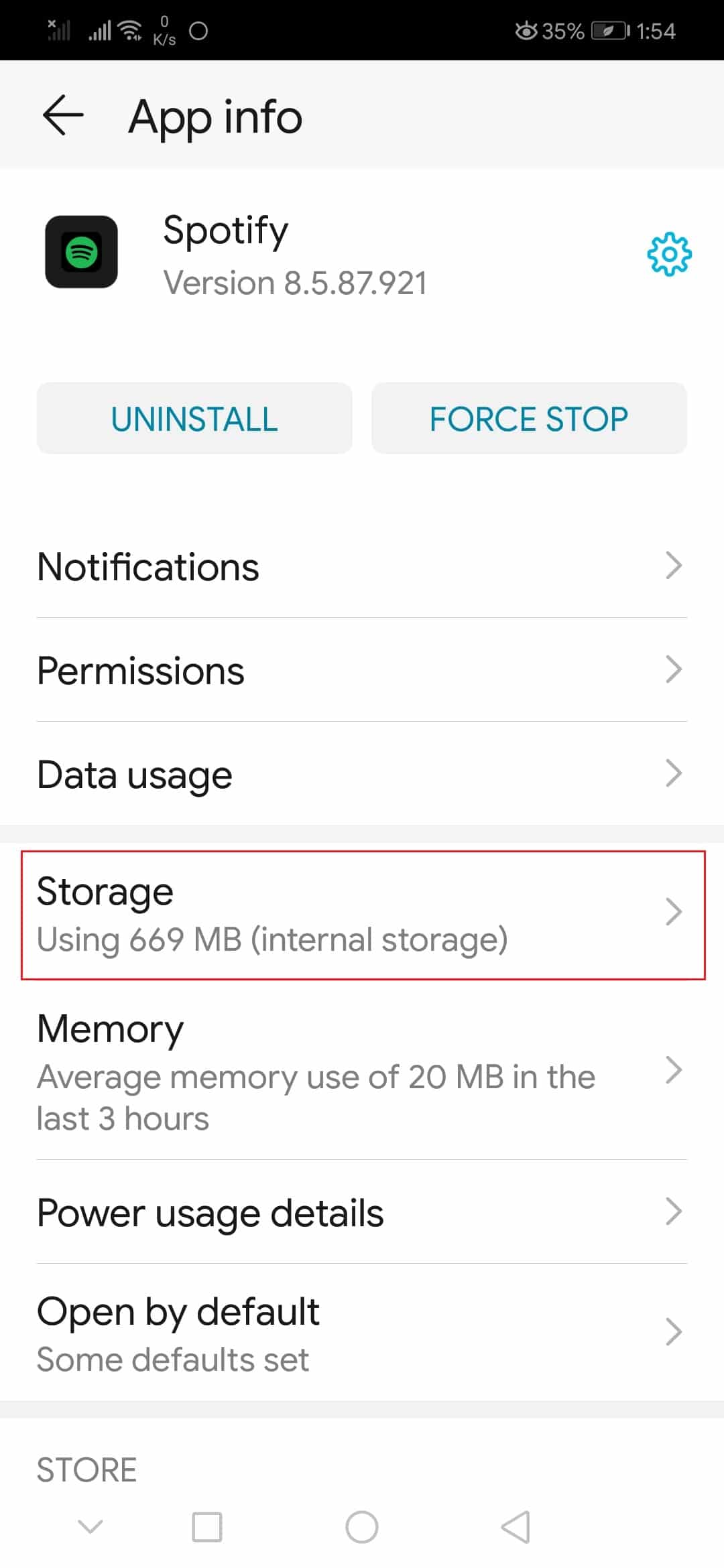Viewport: 724px width, 1568px height.
Task: Open the Open by default row
Action: tap(362, 1332)
